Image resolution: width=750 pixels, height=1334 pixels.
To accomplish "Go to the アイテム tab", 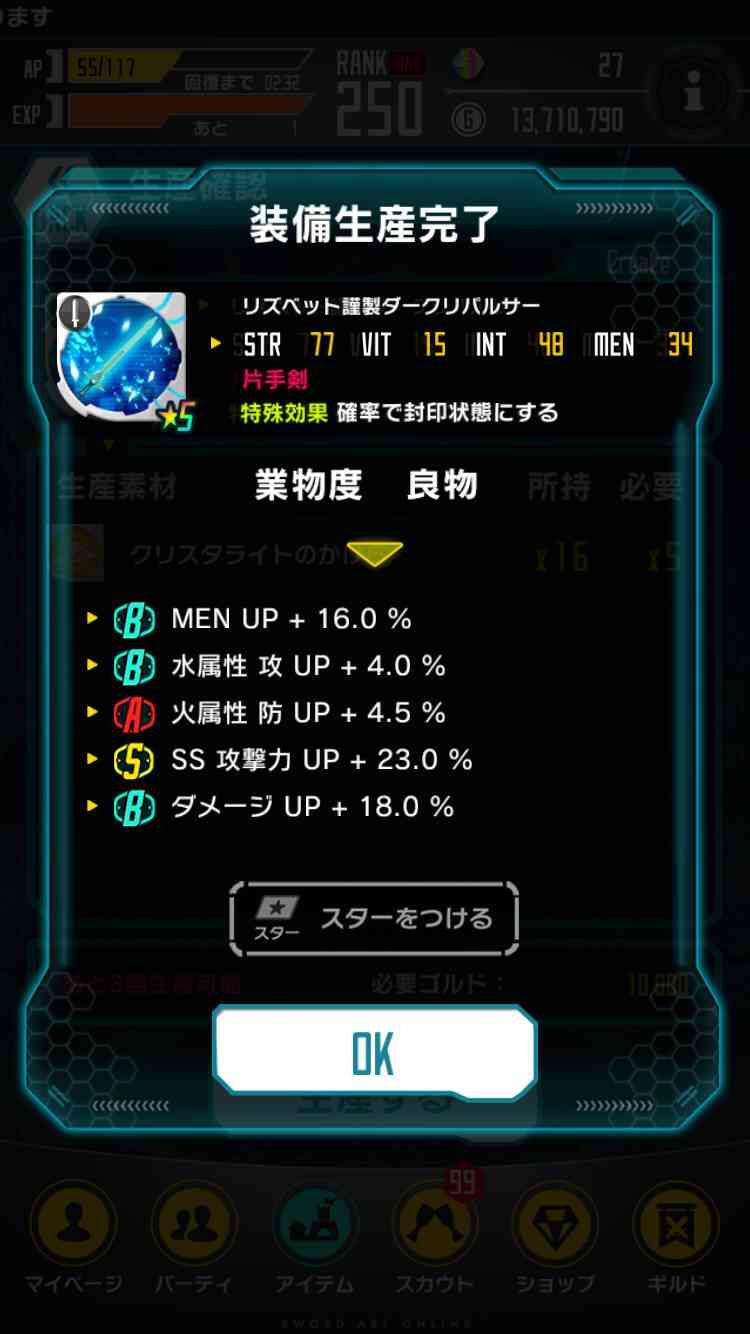I will pyautogui.click(x=314, y=1237).
